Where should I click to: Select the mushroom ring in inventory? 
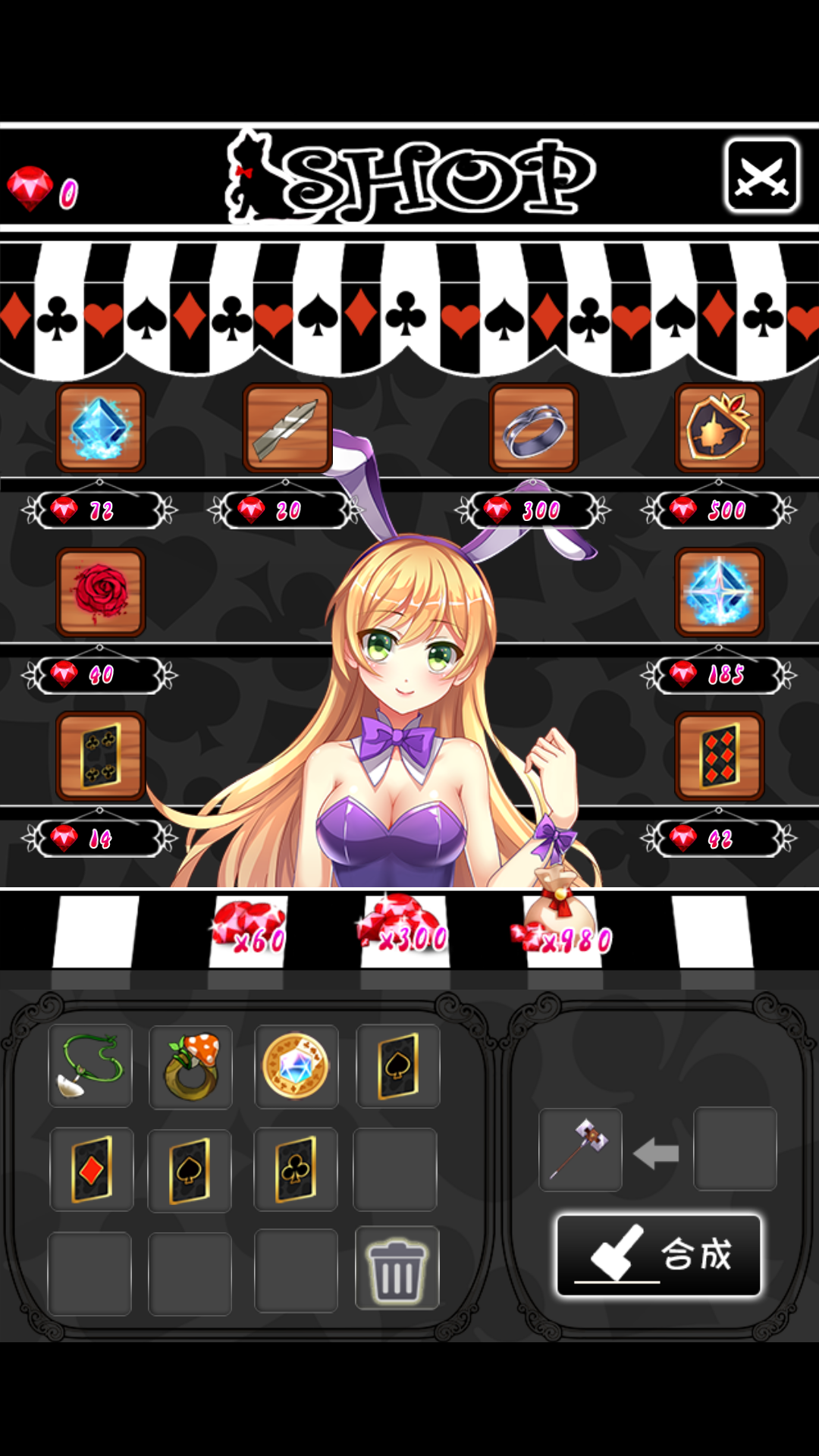coord(191,1067)
